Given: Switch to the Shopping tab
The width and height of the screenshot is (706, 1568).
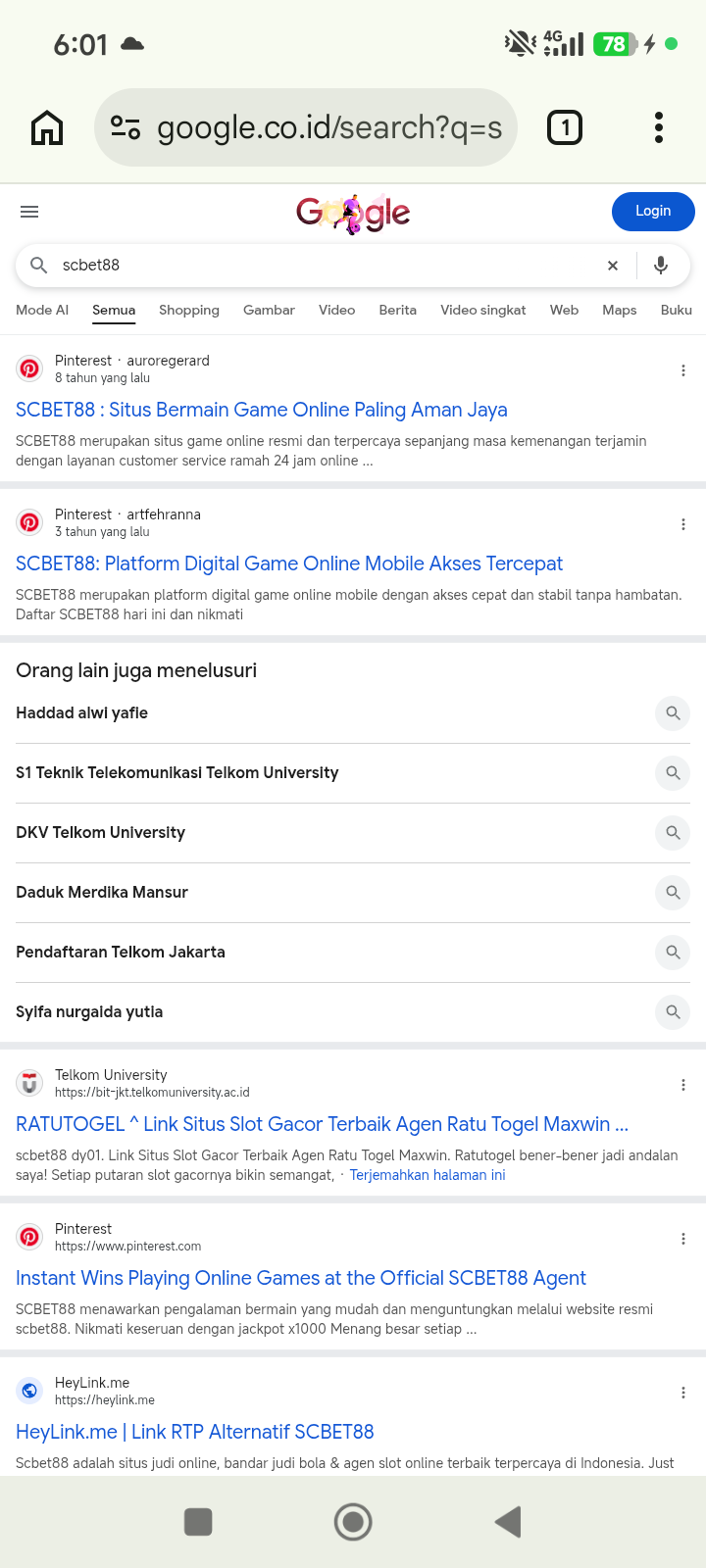Looking at the screenshot, I should (189, 310).
